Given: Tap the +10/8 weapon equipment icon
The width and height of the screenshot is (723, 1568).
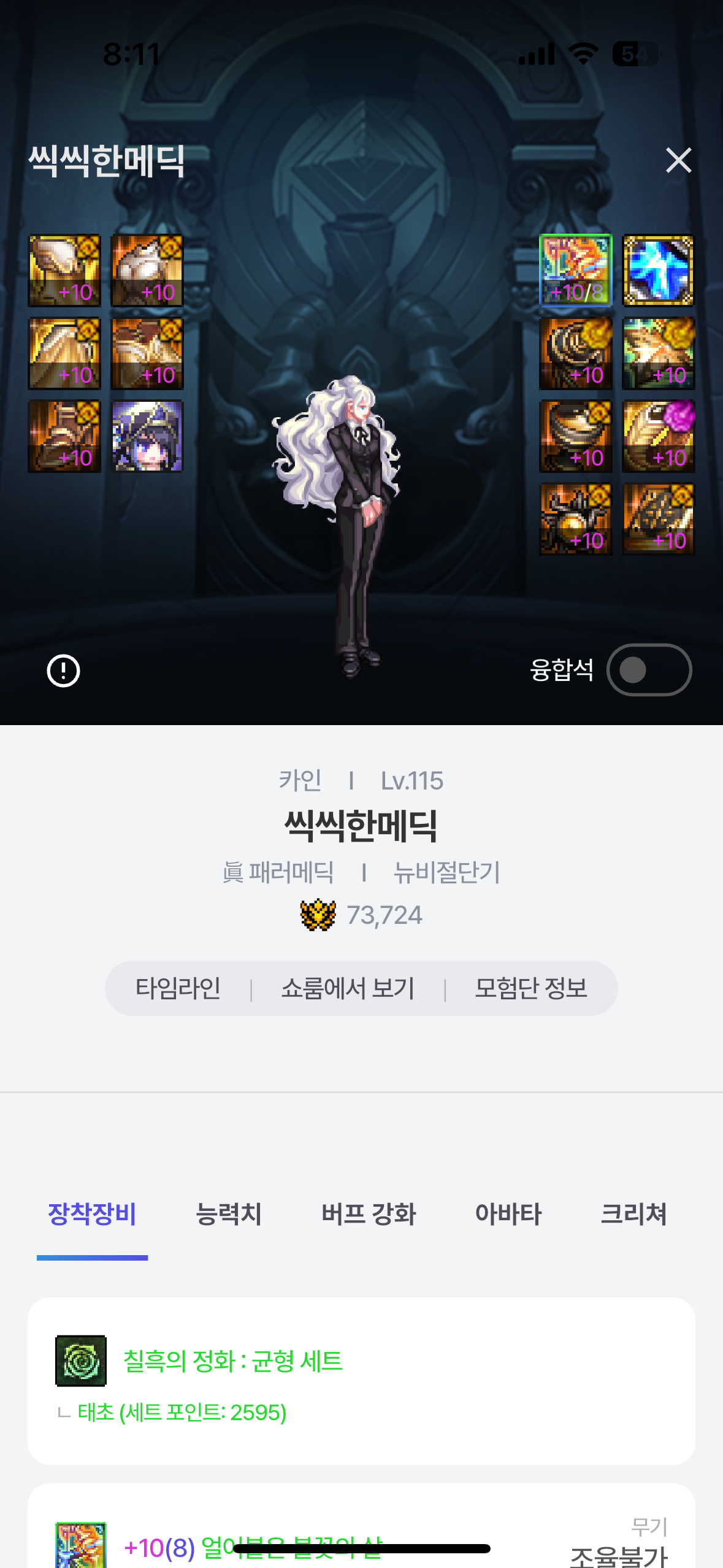Looking at the screenshot, I should click(575, 271).
